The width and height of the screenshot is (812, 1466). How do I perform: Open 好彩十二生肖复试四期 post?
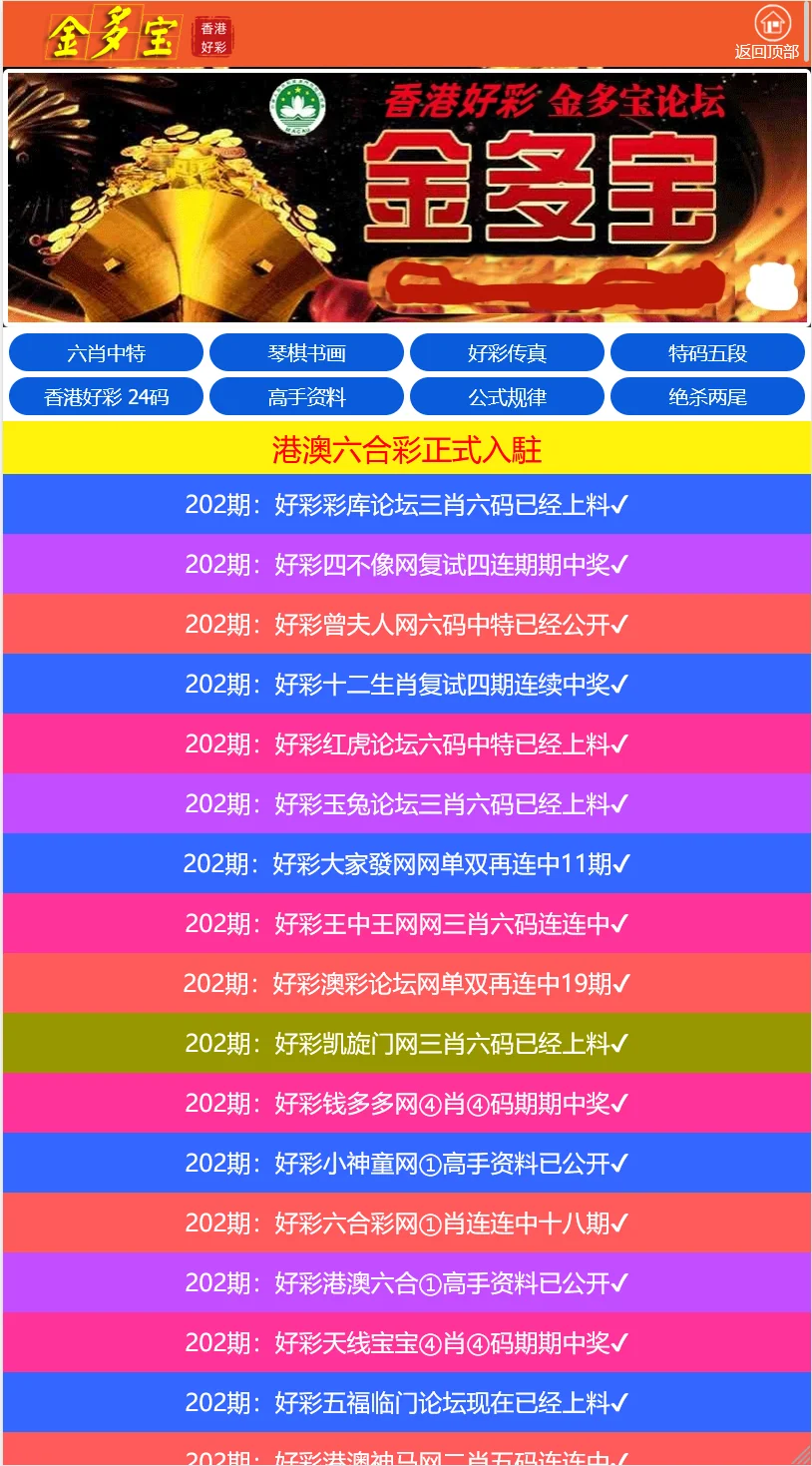point(407,685)
